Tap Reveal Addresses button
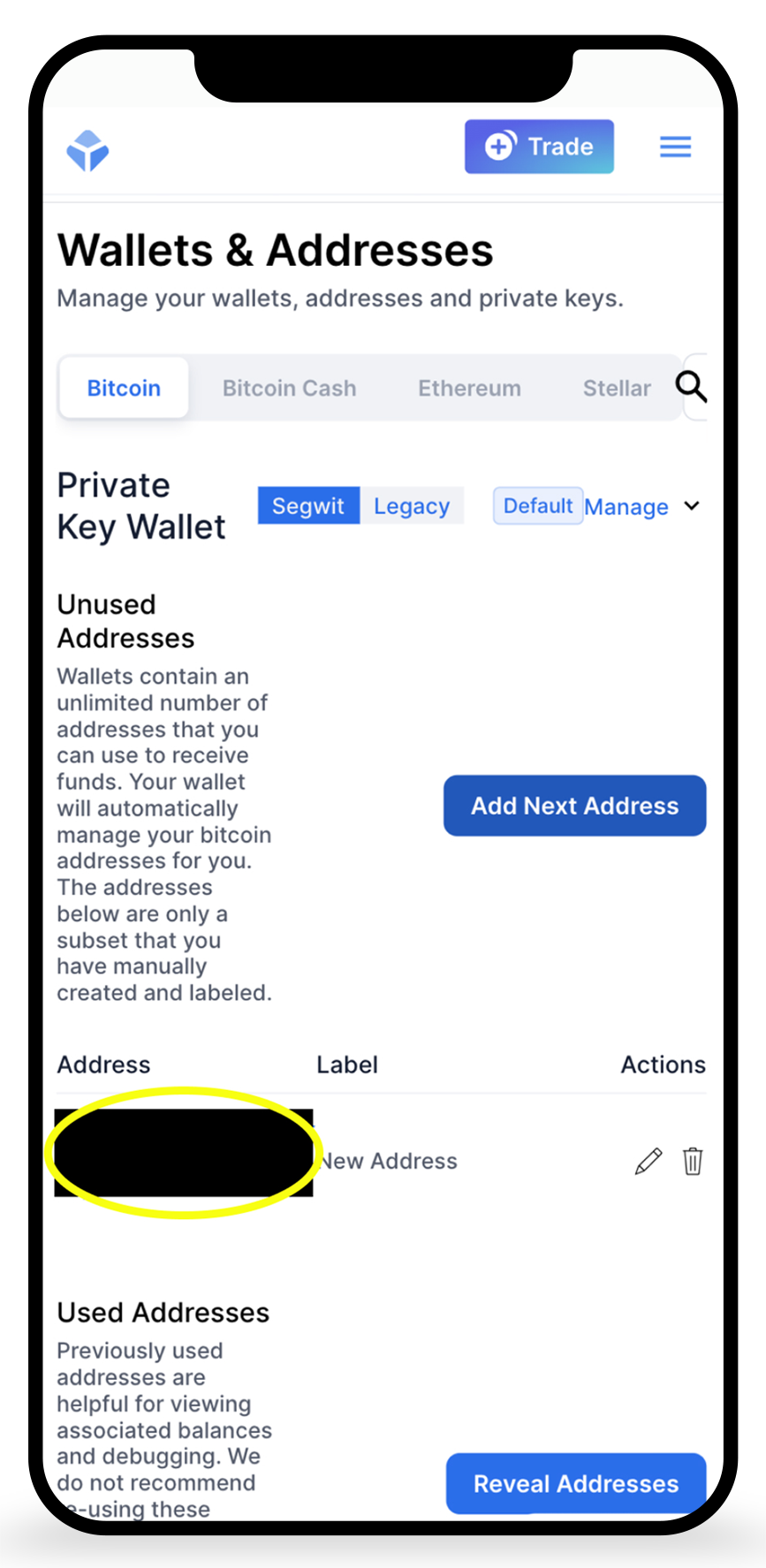 click(575, 1483)
